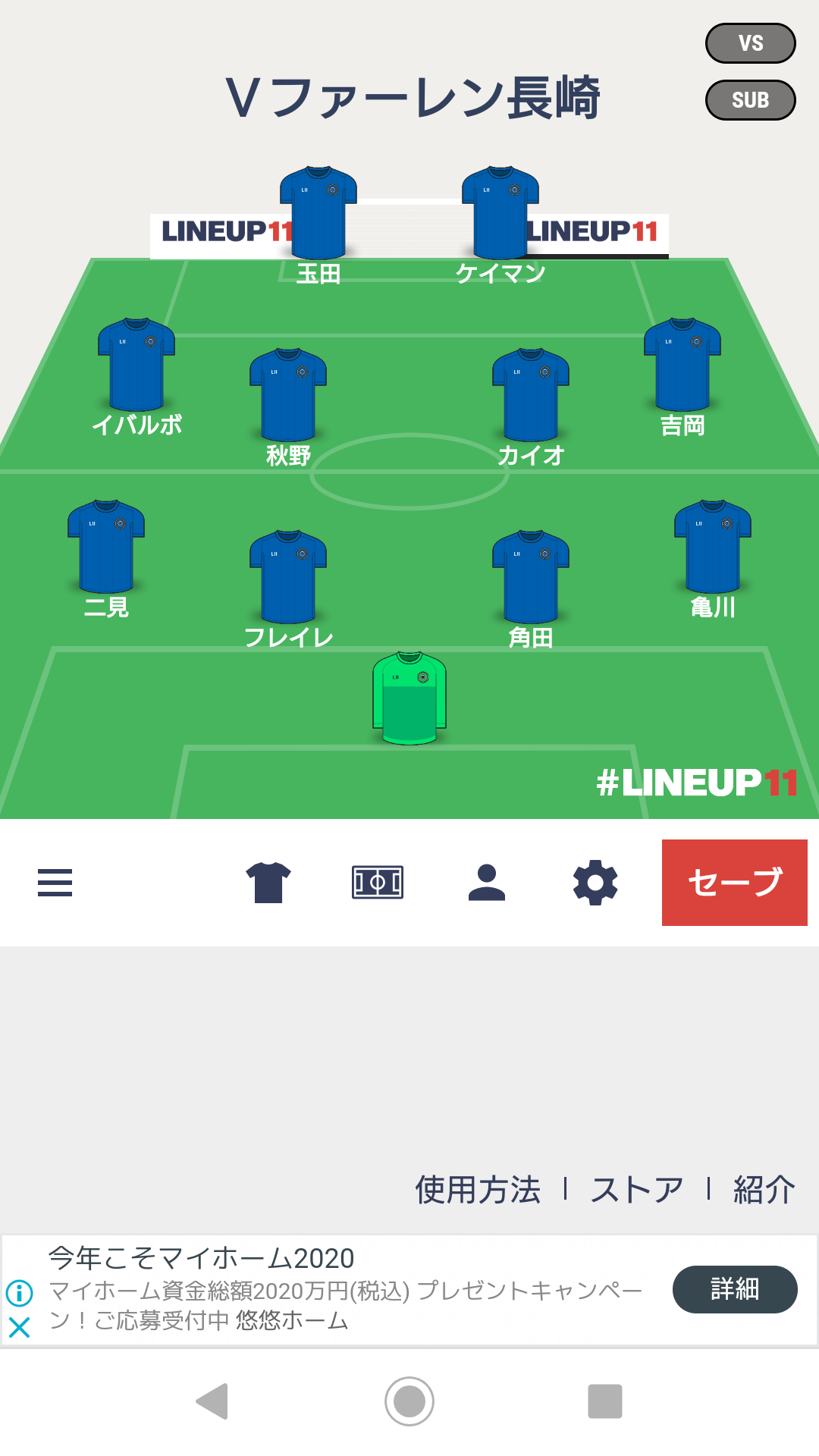Open the SUB substitutes button
This screenshot has height=1456, width=819.
click(x=750, y=100)
